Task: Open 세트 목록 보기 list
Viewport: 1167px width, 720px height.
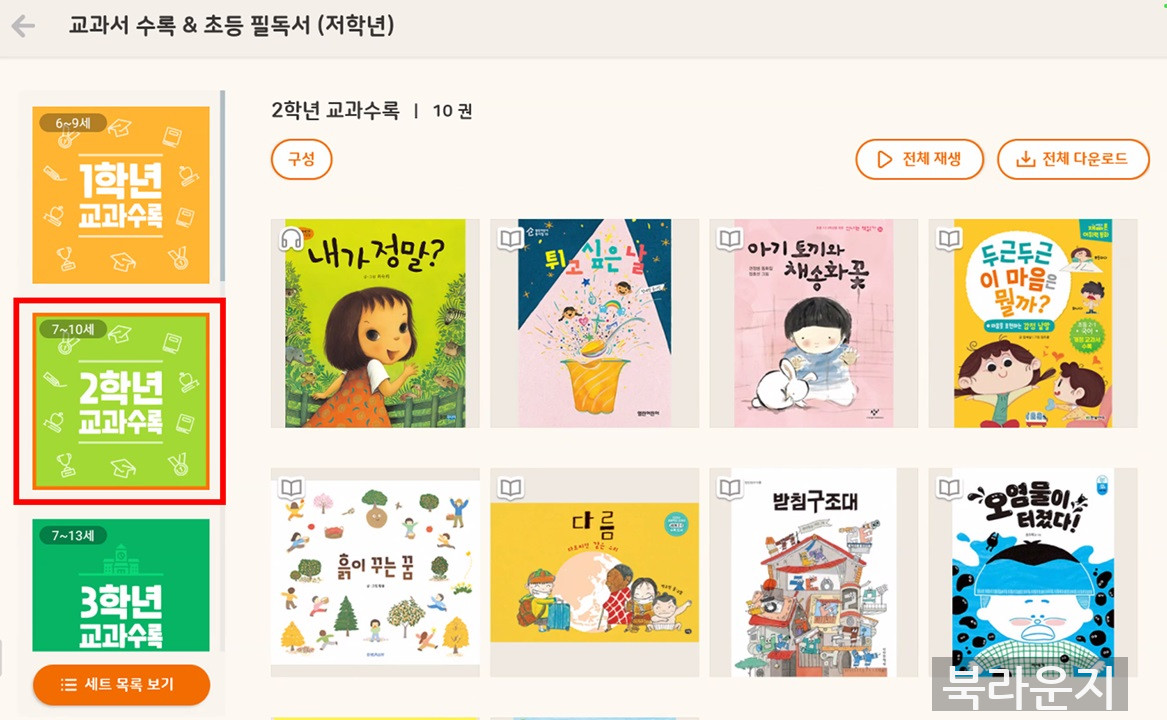Action: click(121, 685)
